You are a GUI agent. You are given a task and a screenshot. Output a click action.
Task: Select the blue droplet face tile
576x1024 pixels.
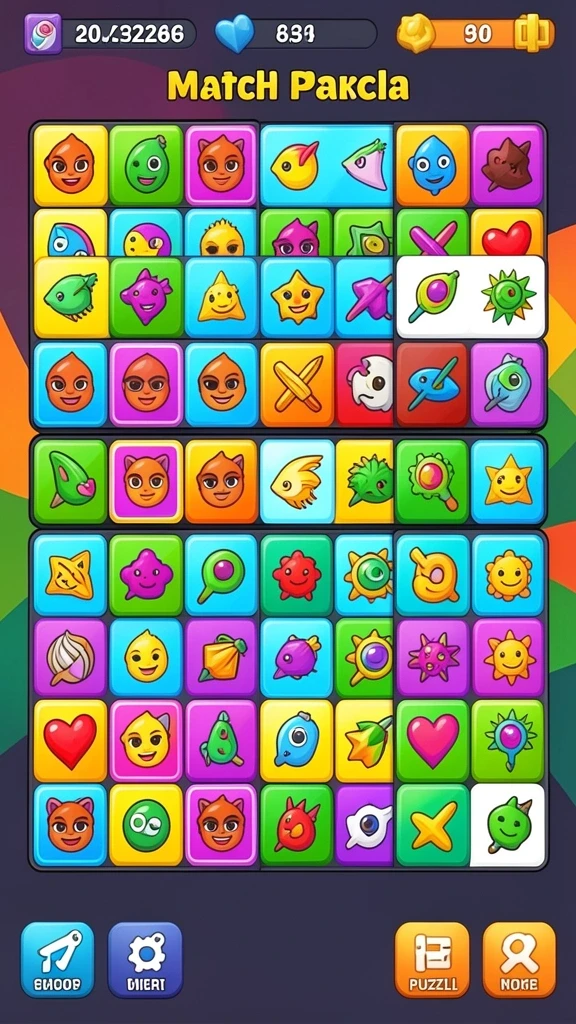coord(432,165)
